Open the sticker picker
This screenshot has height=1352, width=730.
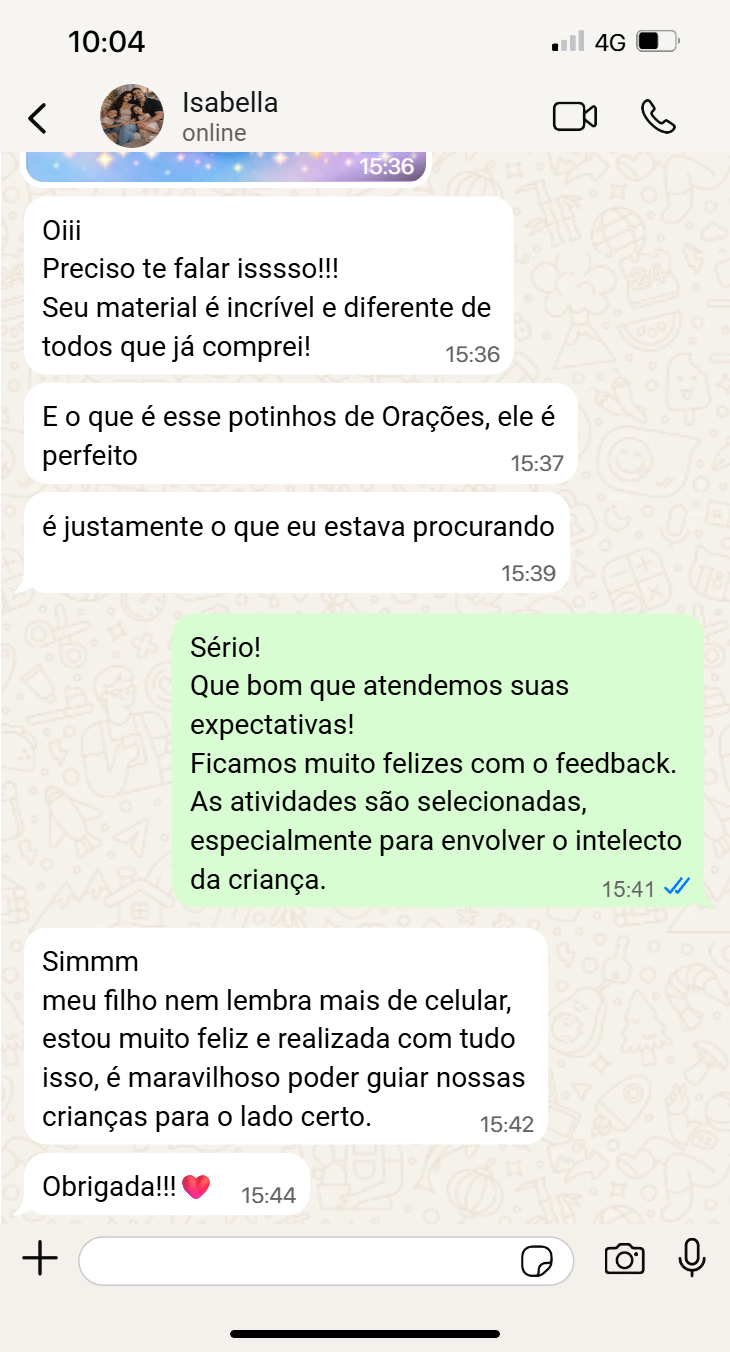(x=537, y=1262)
